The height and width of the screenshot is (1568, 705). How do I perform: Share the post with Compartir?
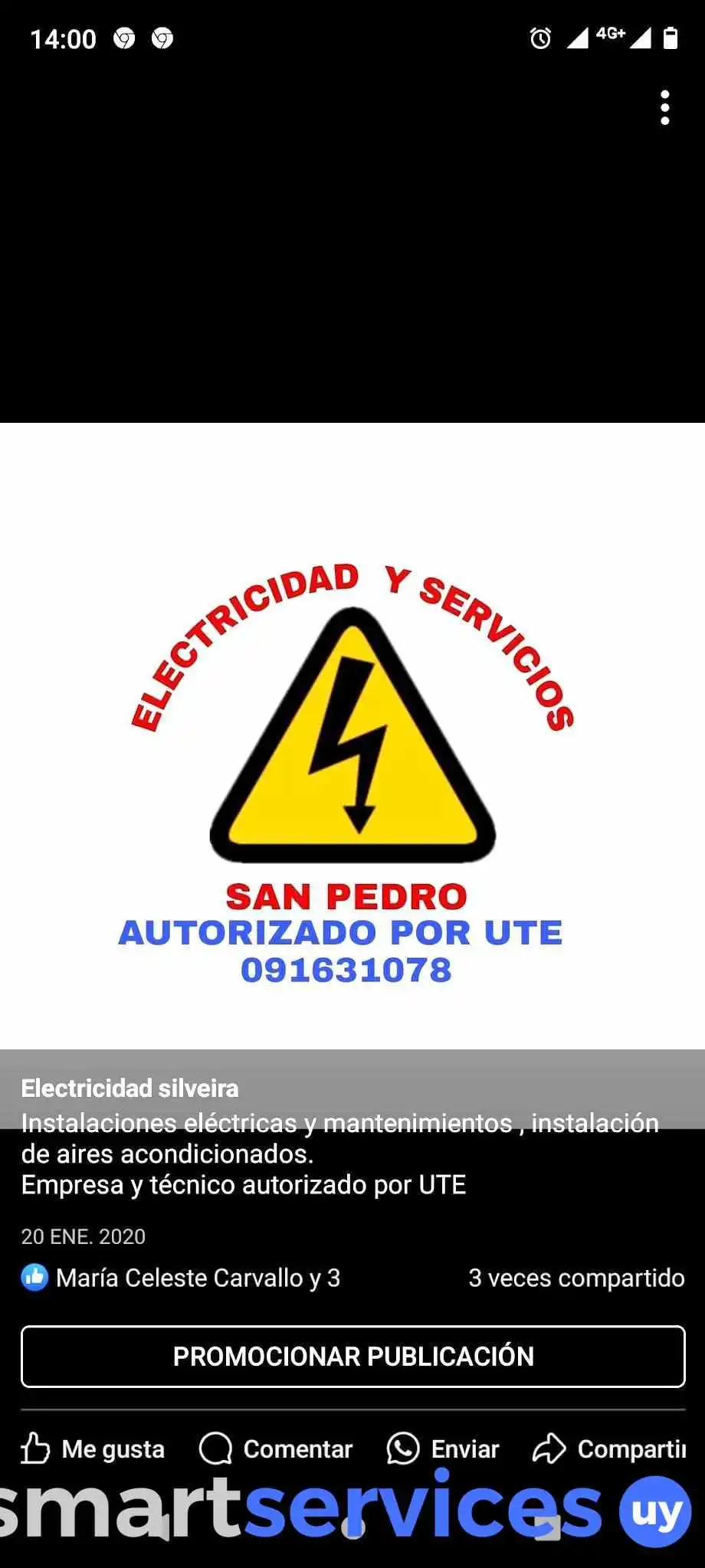coord(610,1449)
